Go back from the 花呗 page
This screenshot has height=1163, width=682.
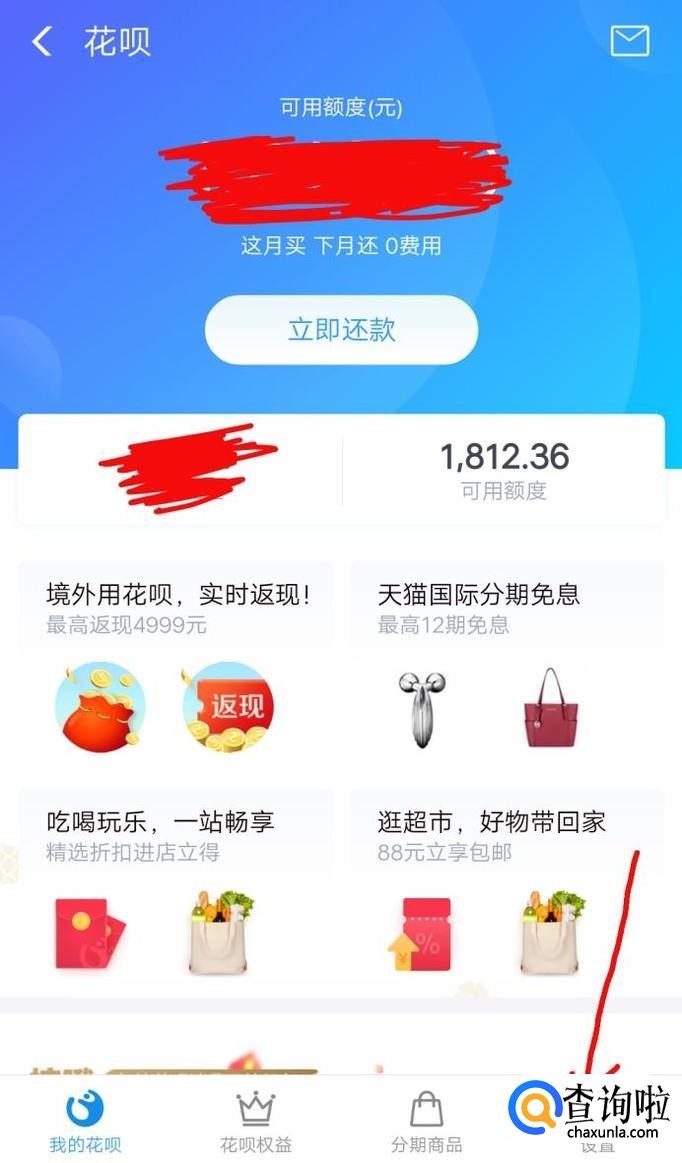[42, 42]
